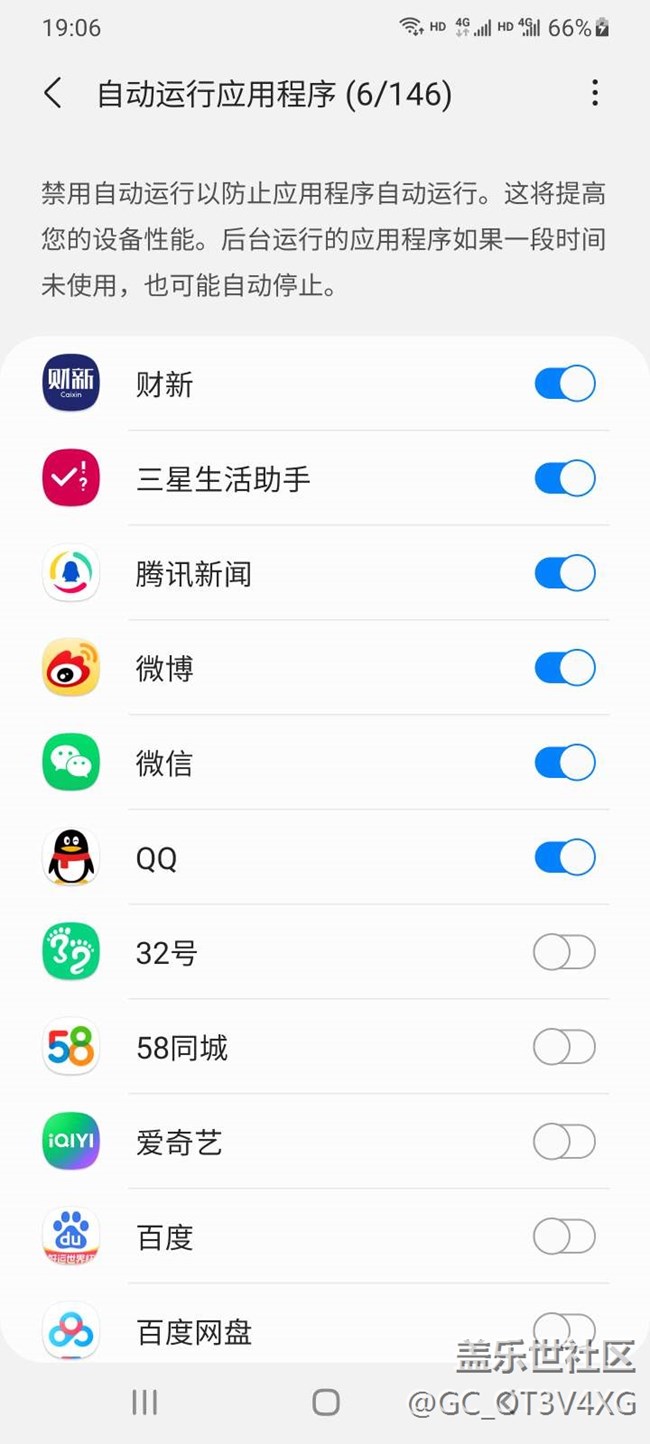Turn off auto-run for 财新

point(565,384)
